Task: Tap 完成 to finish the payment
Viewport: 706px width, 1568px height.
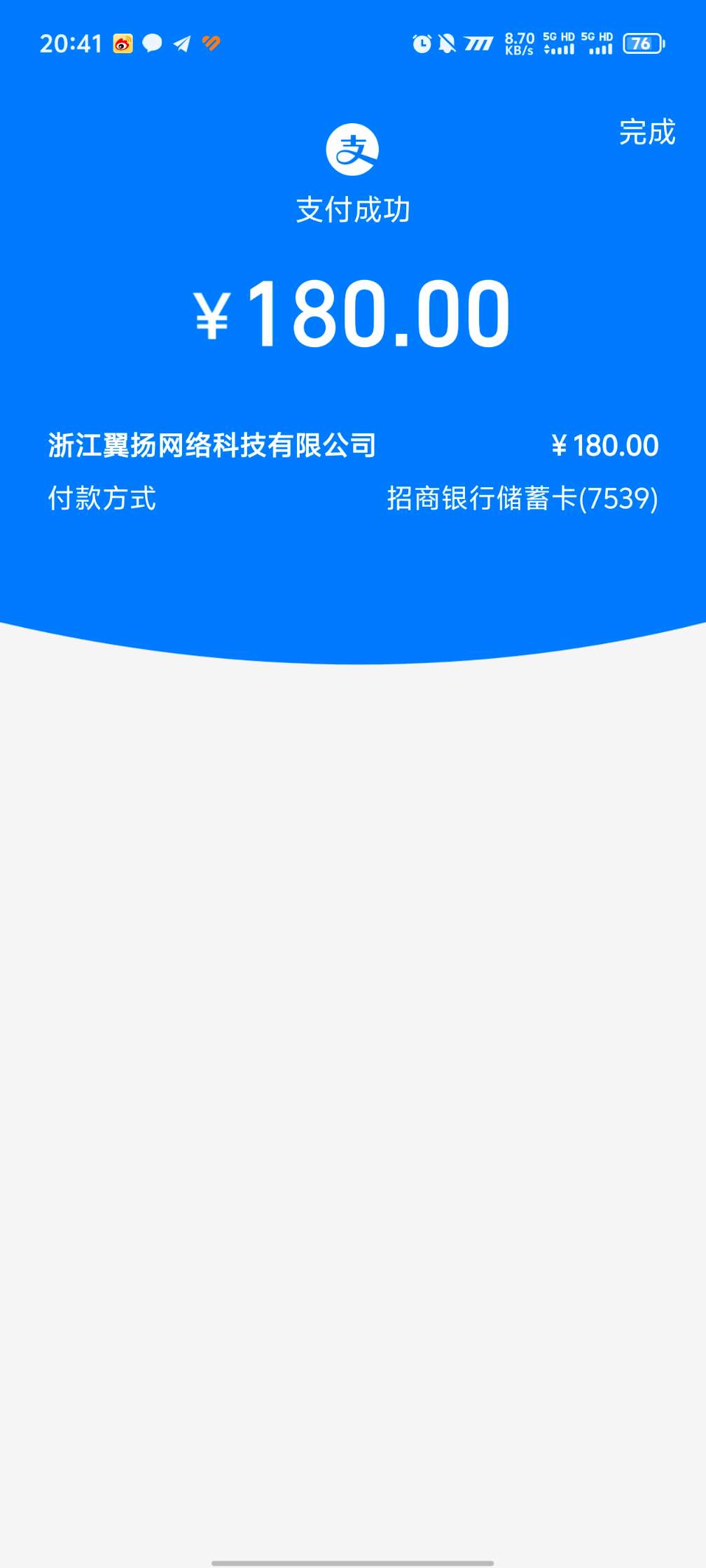Action: pyautogui.click(x=646, y=132)
